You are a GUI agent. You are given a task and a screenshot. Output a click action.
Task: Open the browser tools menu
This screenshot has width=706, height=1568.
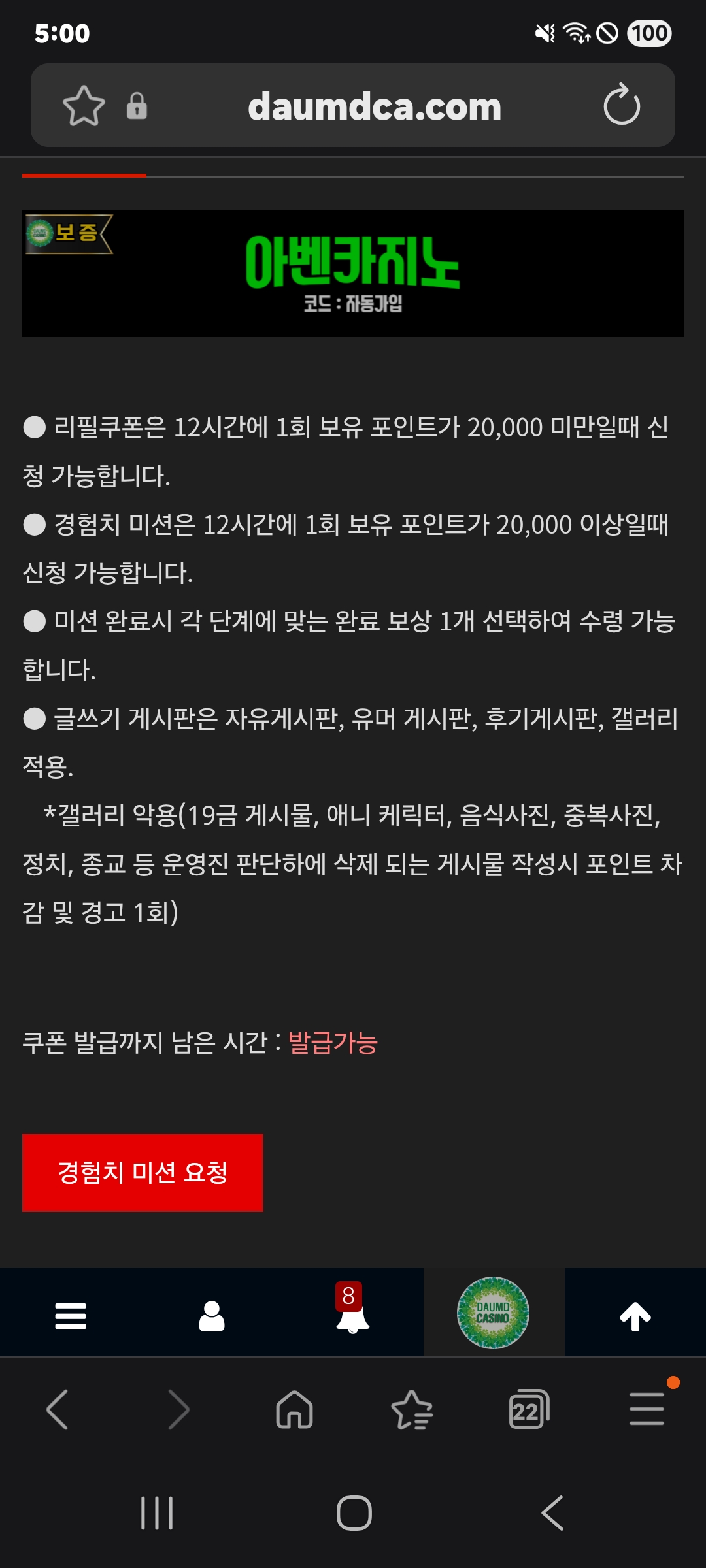pyautogui.click(x=647, y=1409)
